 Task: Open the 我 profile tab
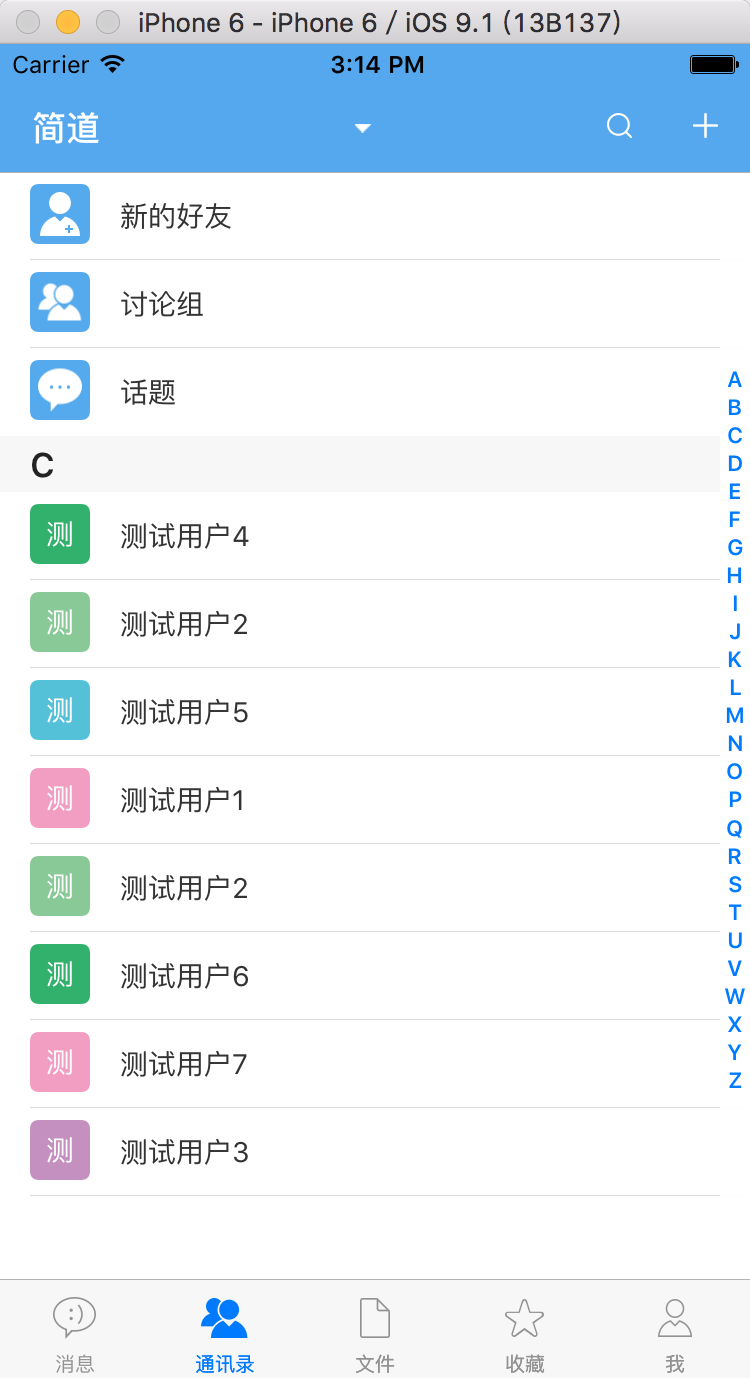675,1334
